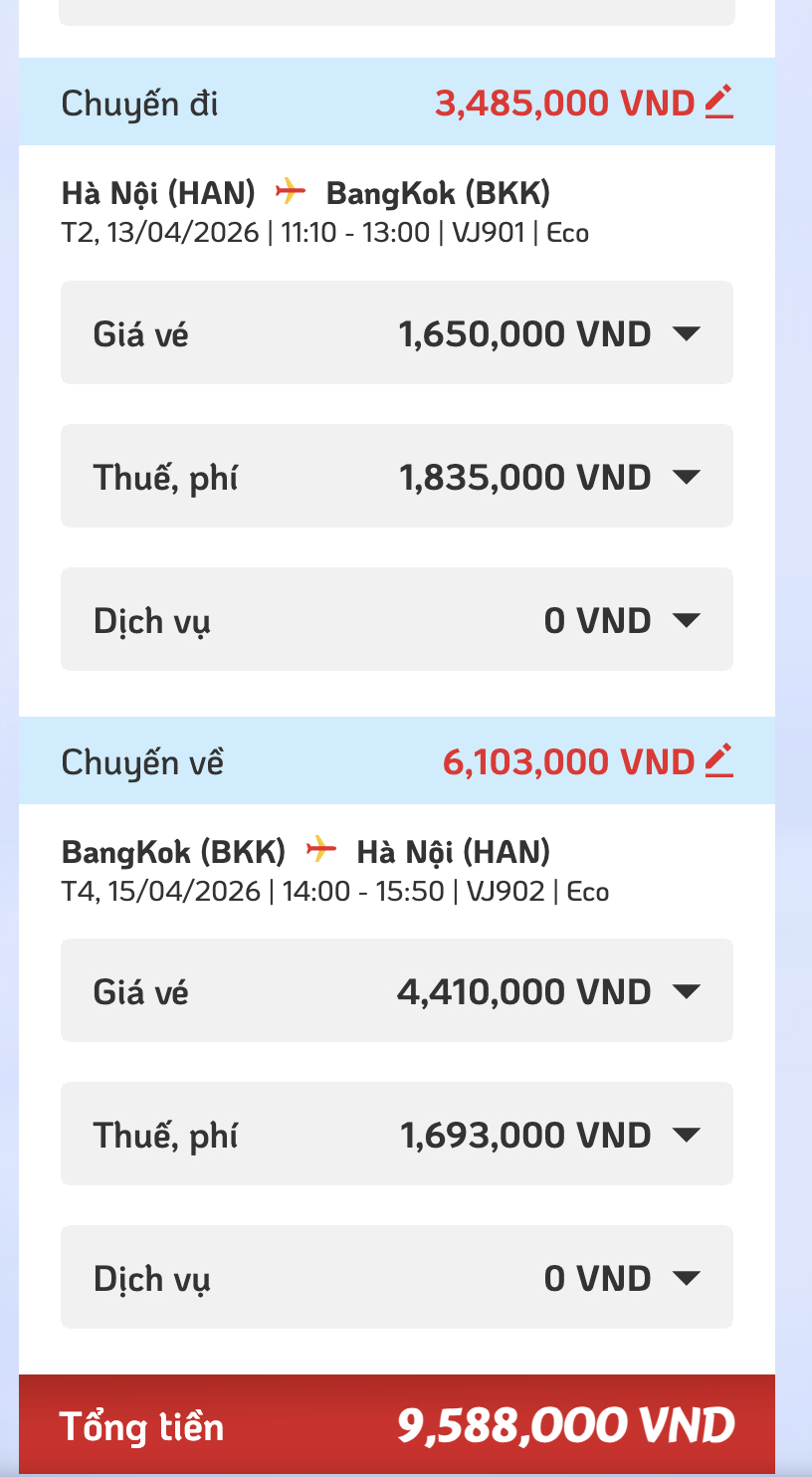Expand the Thuế, phí breakdown for Chuyến đi

tap(688, 476)
